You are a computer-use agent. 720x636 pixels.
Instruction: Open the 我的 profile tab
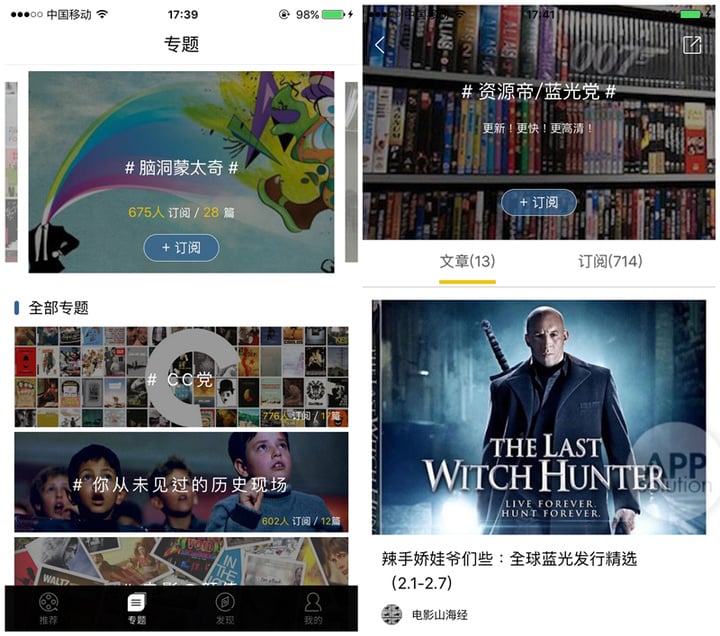tap(313, 609)
